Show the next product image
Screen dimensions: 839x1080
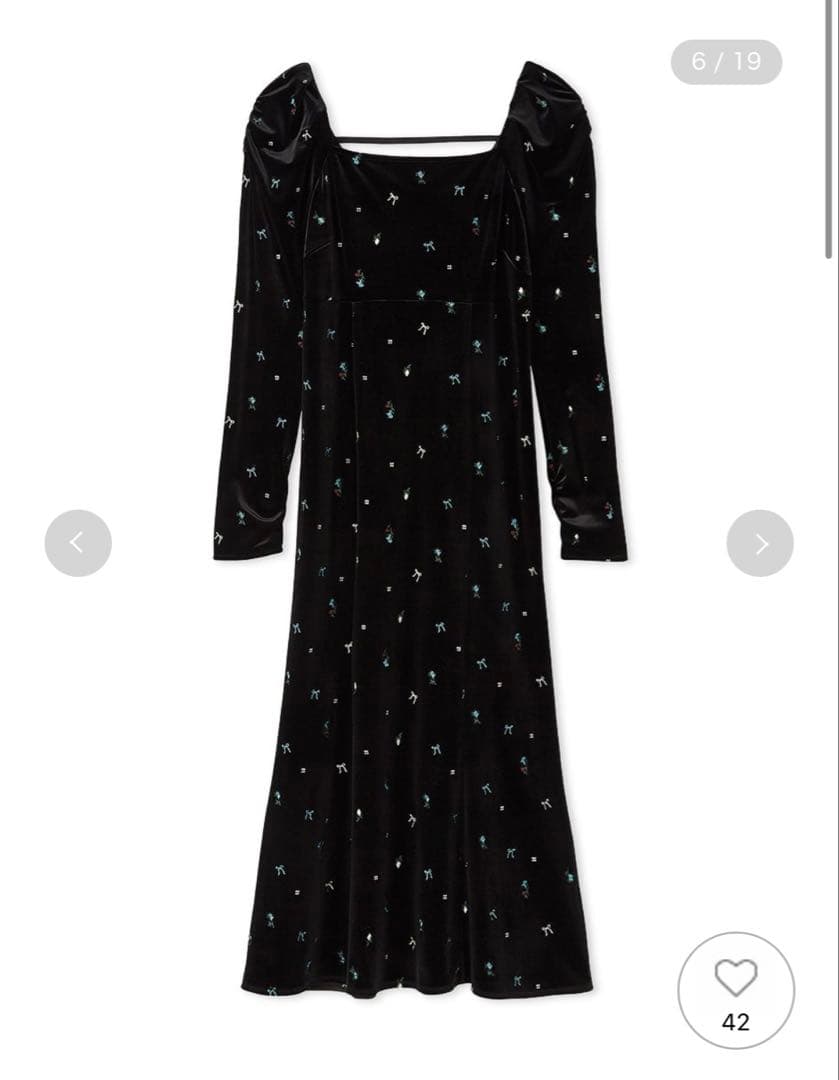coord(760,543)
